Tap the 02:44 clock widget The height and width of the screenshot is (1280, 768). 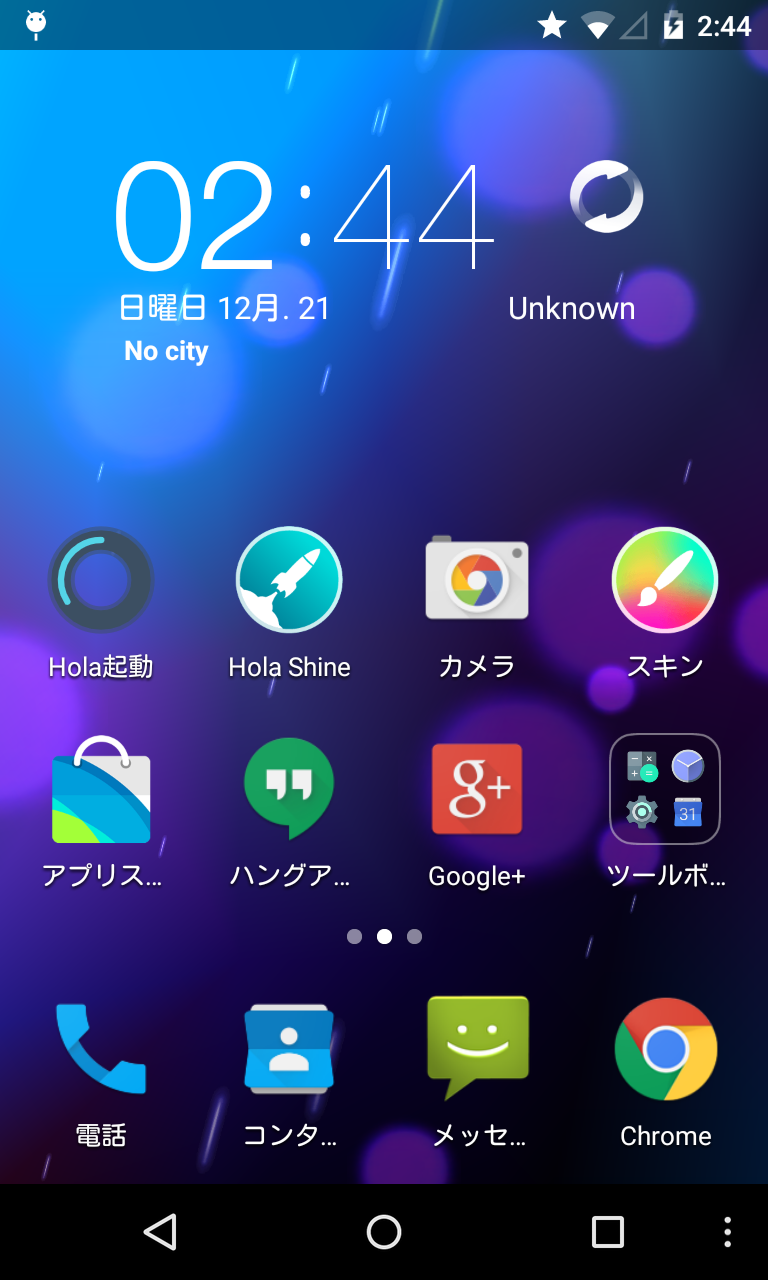(300, 215)
